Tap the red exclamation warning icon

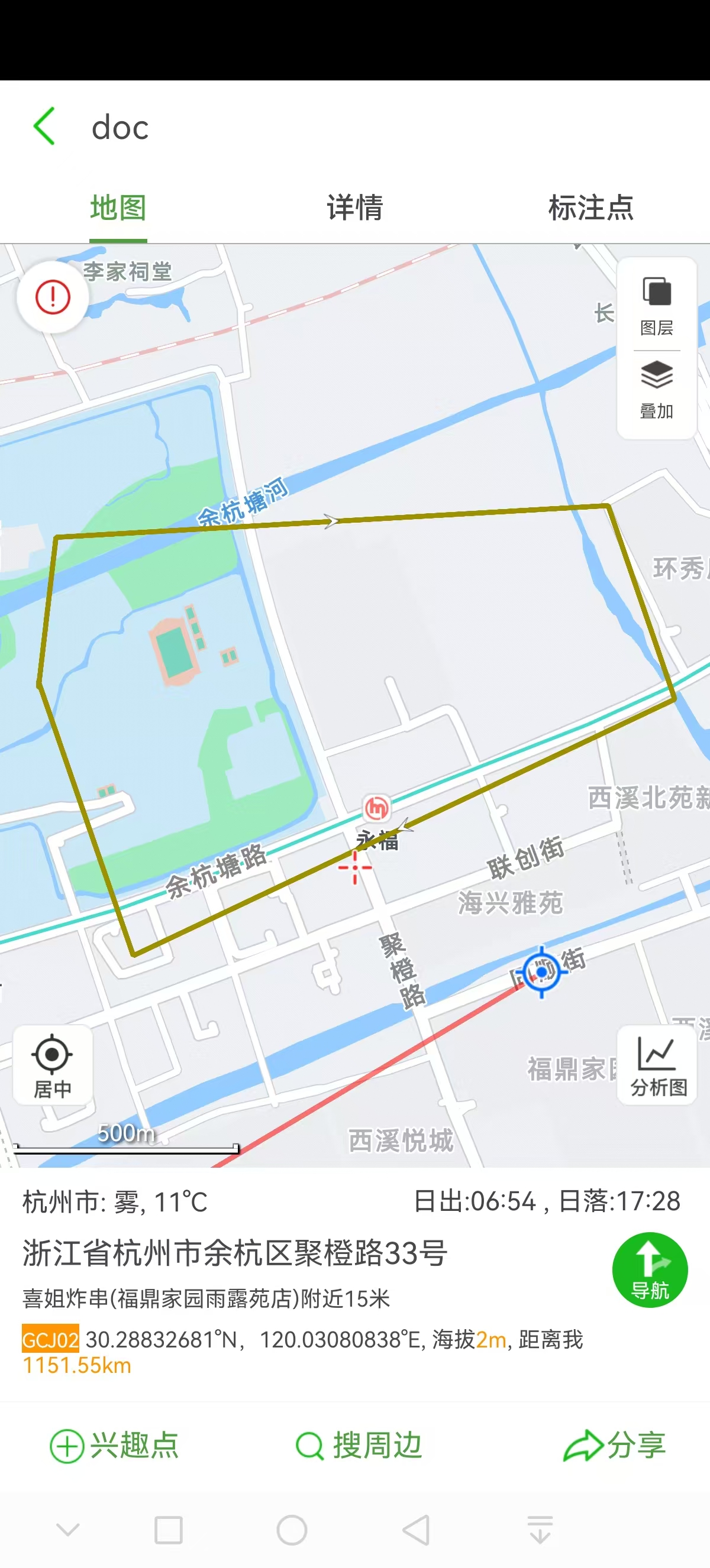tap(53, 297)
